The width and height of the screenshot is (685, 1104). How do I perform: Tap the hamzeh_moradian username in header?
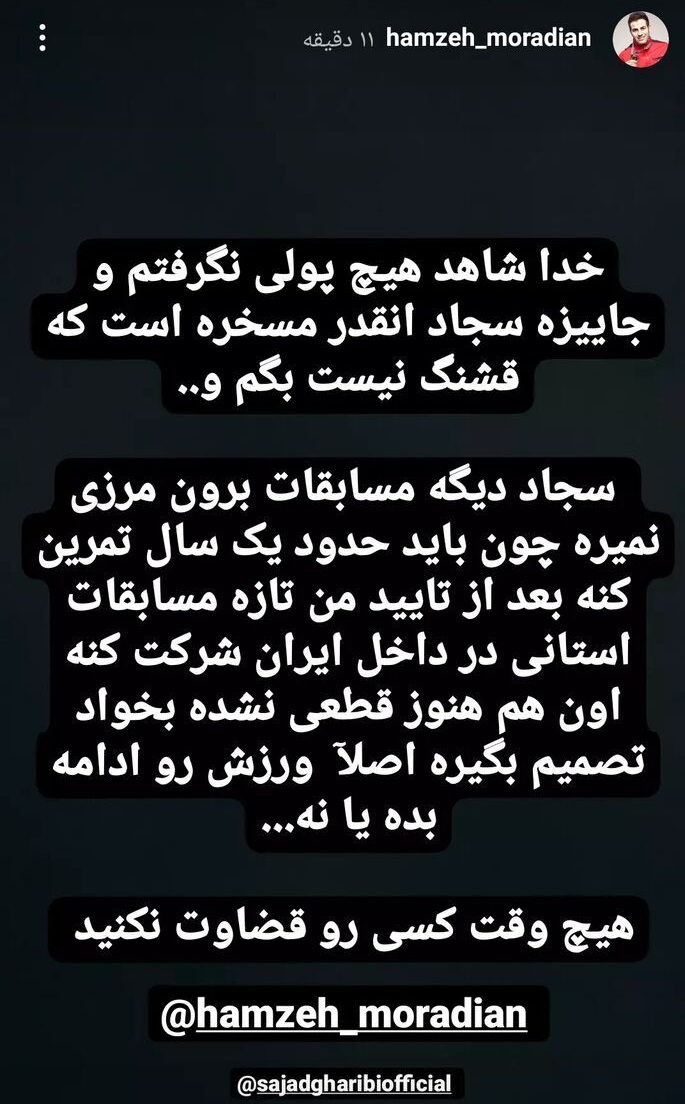point(488,39)
